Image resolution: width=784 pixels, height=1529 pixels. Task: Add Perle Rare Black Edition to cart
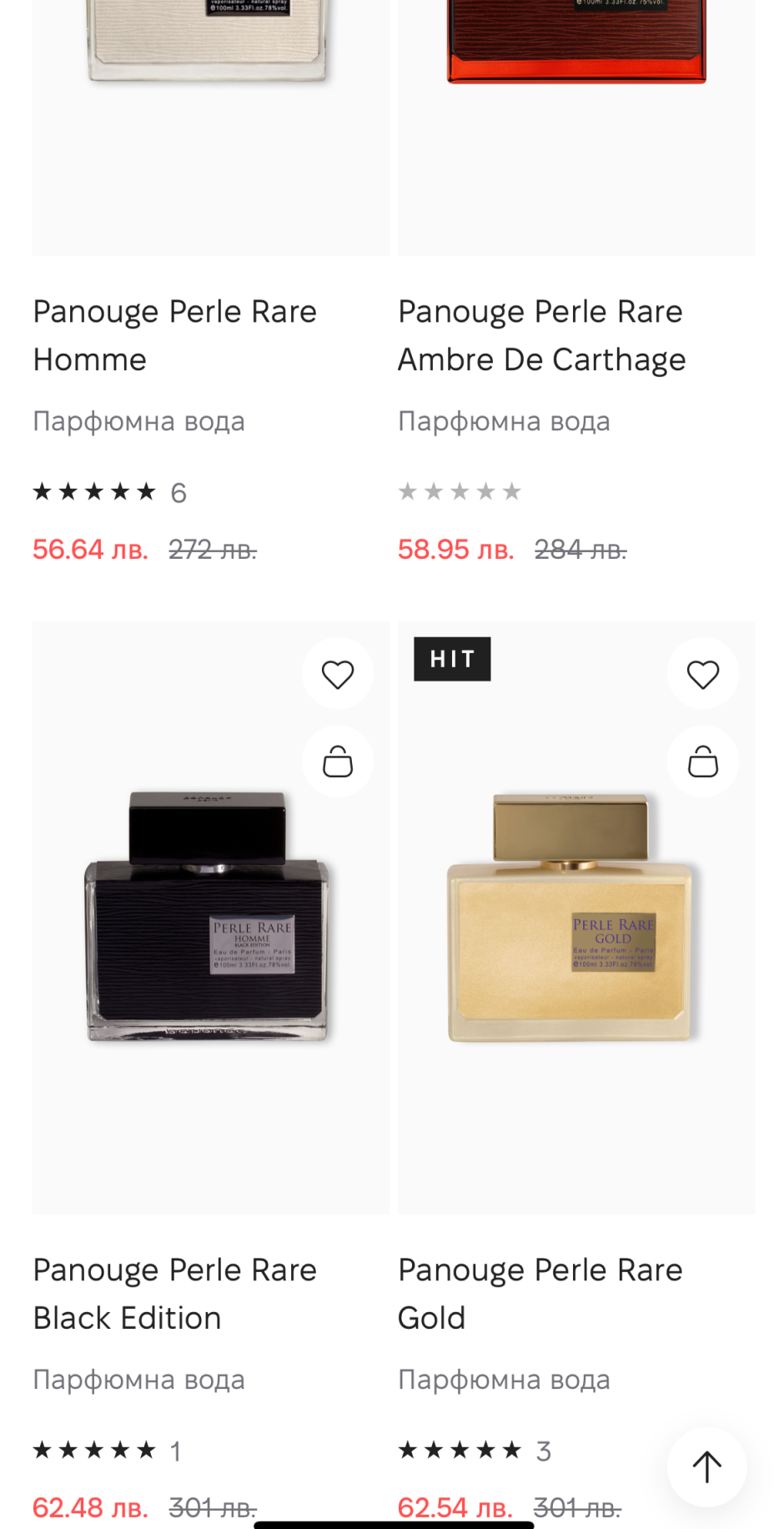point(337,762)
